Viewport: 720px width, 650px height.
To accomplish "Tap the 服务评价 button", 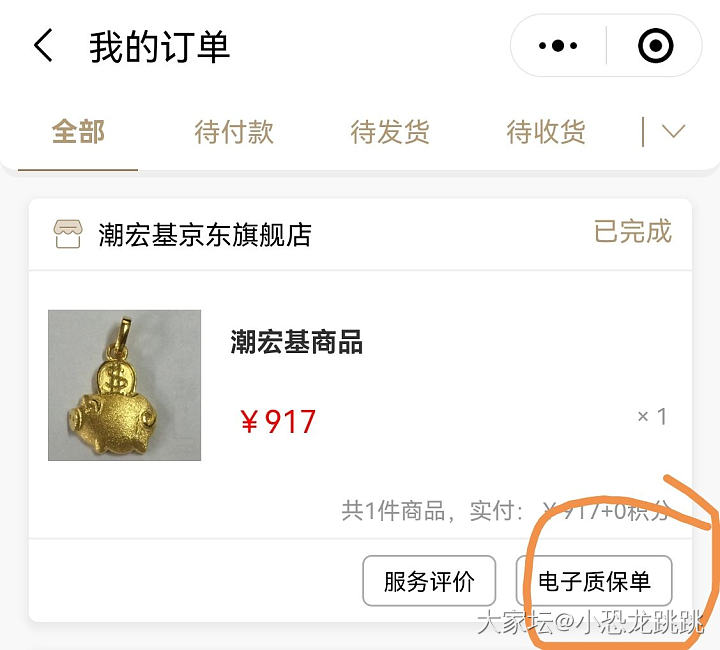I will point(429,581).
